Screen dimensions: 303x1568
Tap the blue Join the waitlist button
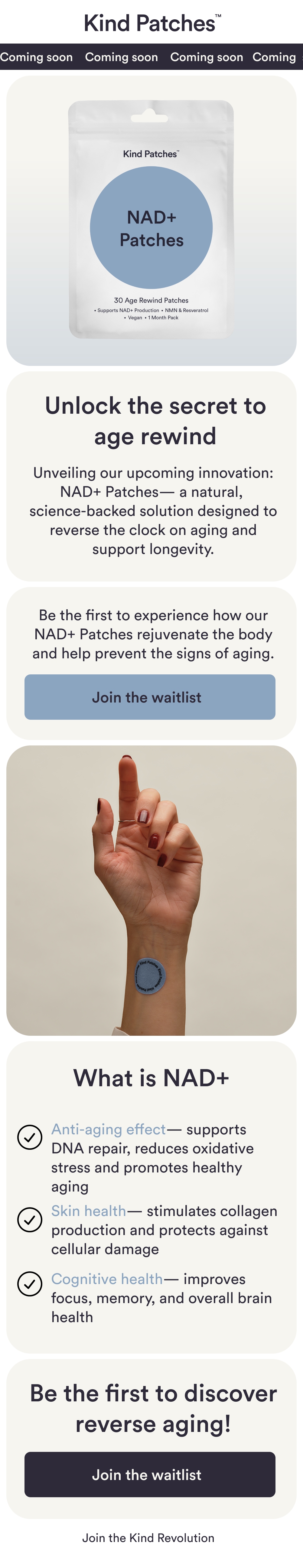click(150, 697)
